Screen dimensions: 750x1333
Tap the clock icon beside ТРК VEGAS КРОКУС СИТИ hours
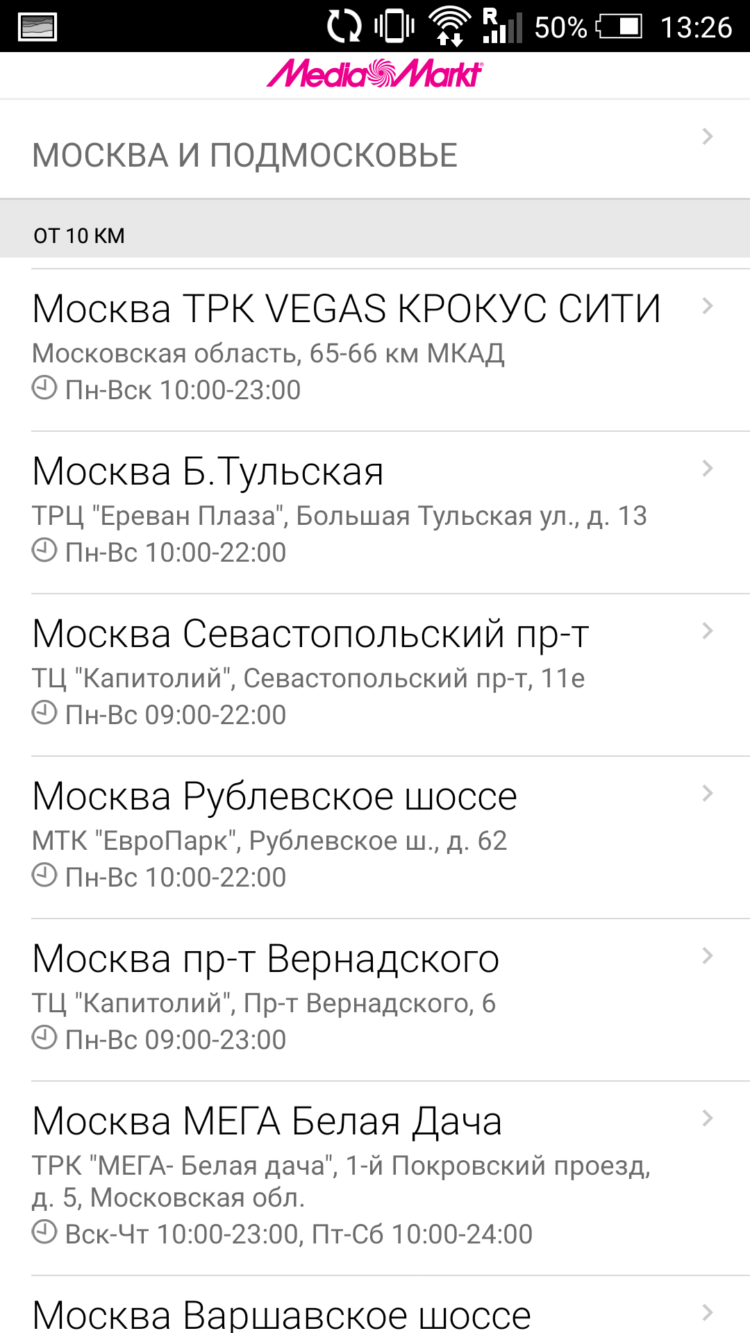(44, 386)
